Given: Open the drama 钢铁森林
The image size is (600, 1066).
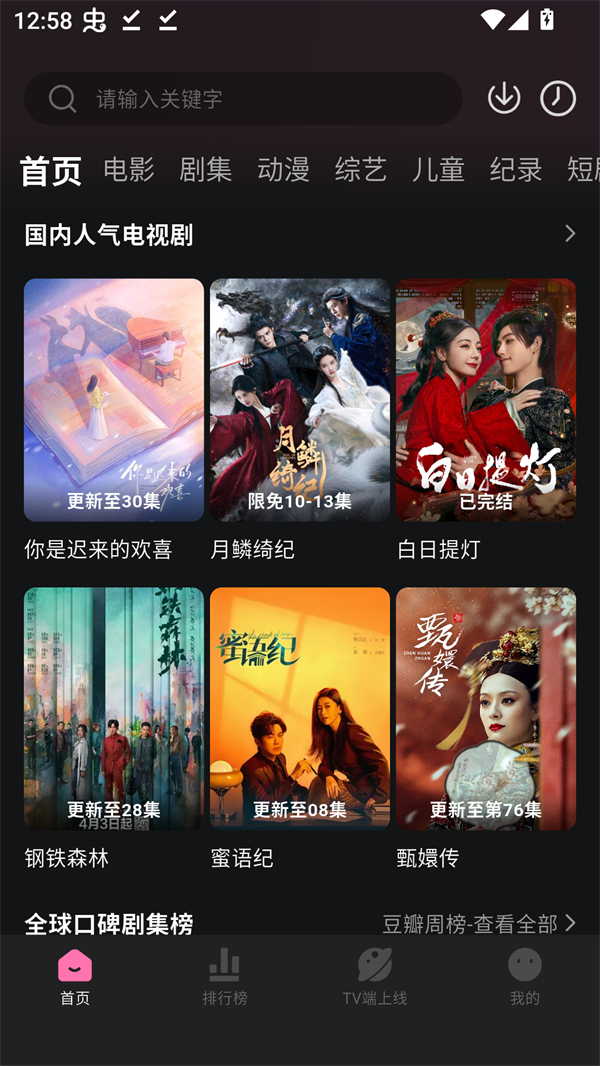Looking at the screenshot, I should point(114,708).
